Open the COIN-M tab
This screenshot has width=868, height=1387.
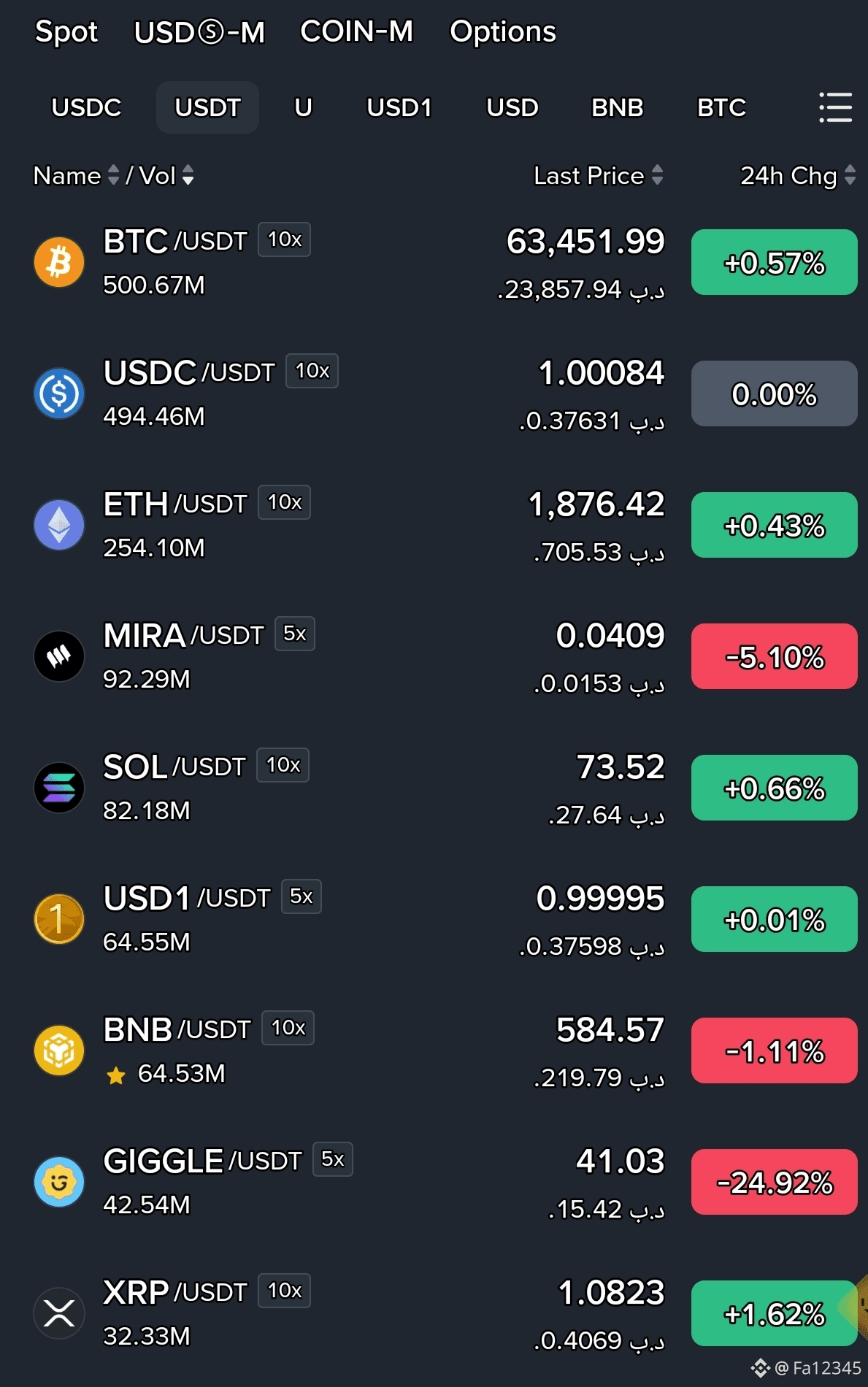click(357, 31)
